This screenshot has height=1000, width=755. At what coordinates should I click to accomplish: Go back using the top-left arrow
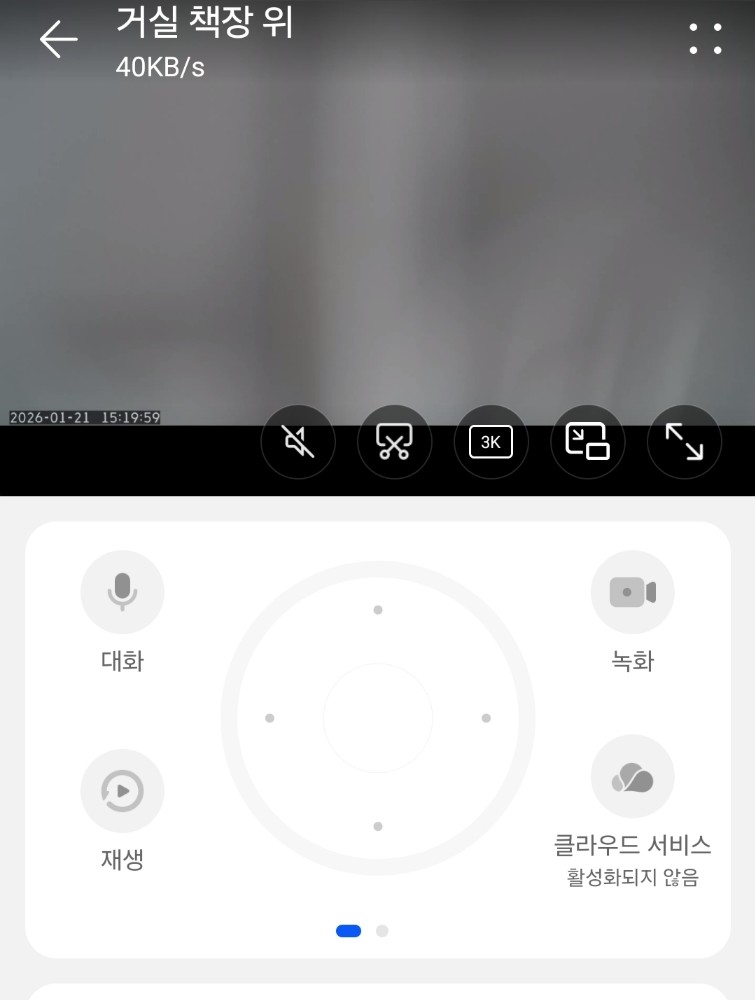click(x=59, y=39)
